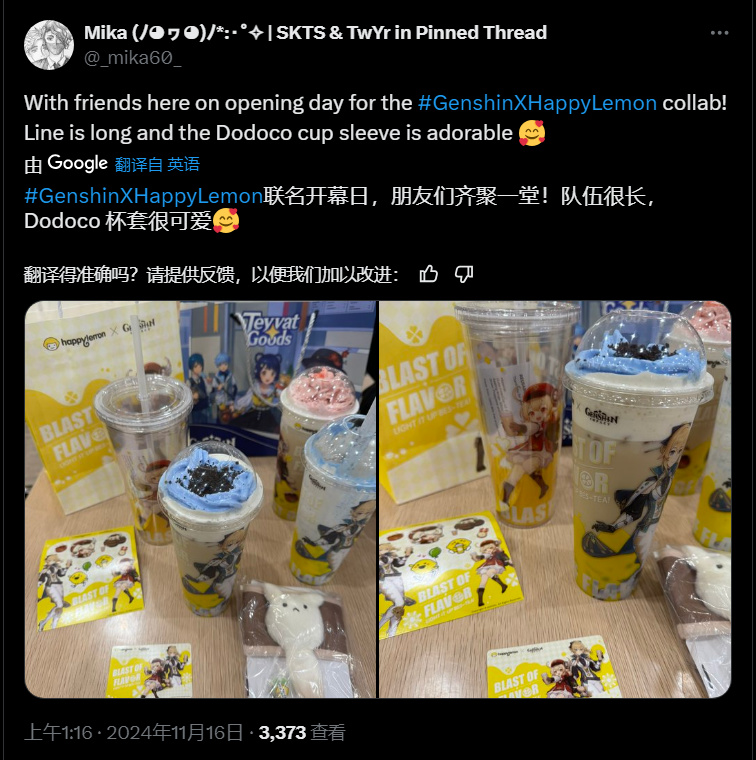This screenshot has height=760, width=756.
Task: Open the 翻译自 英语 translation source link
Action: click(x=157, y=164)
